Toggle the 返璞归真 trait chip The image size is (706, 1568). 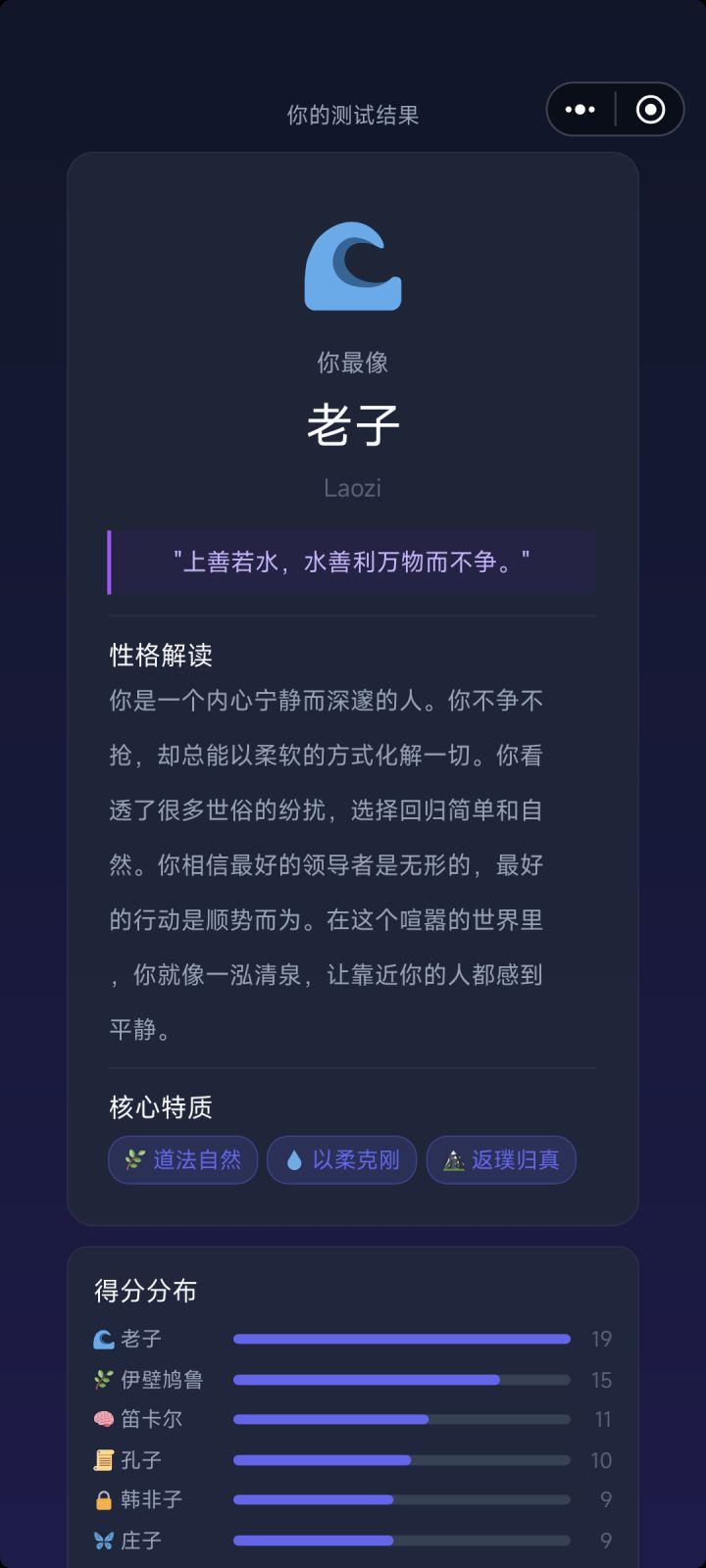501,1159
